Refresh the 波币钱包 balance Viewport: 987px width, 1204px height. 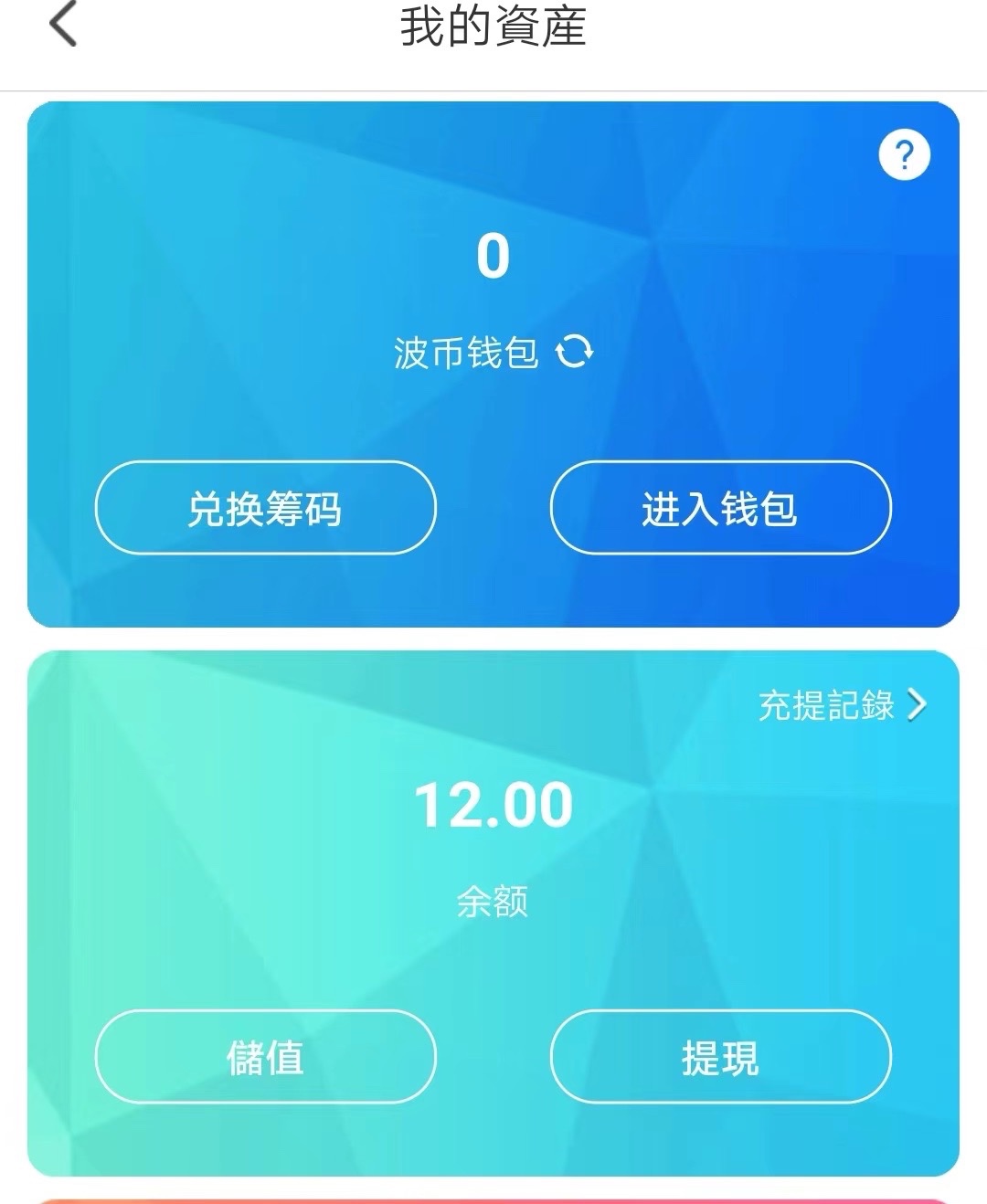coord(575,352)
